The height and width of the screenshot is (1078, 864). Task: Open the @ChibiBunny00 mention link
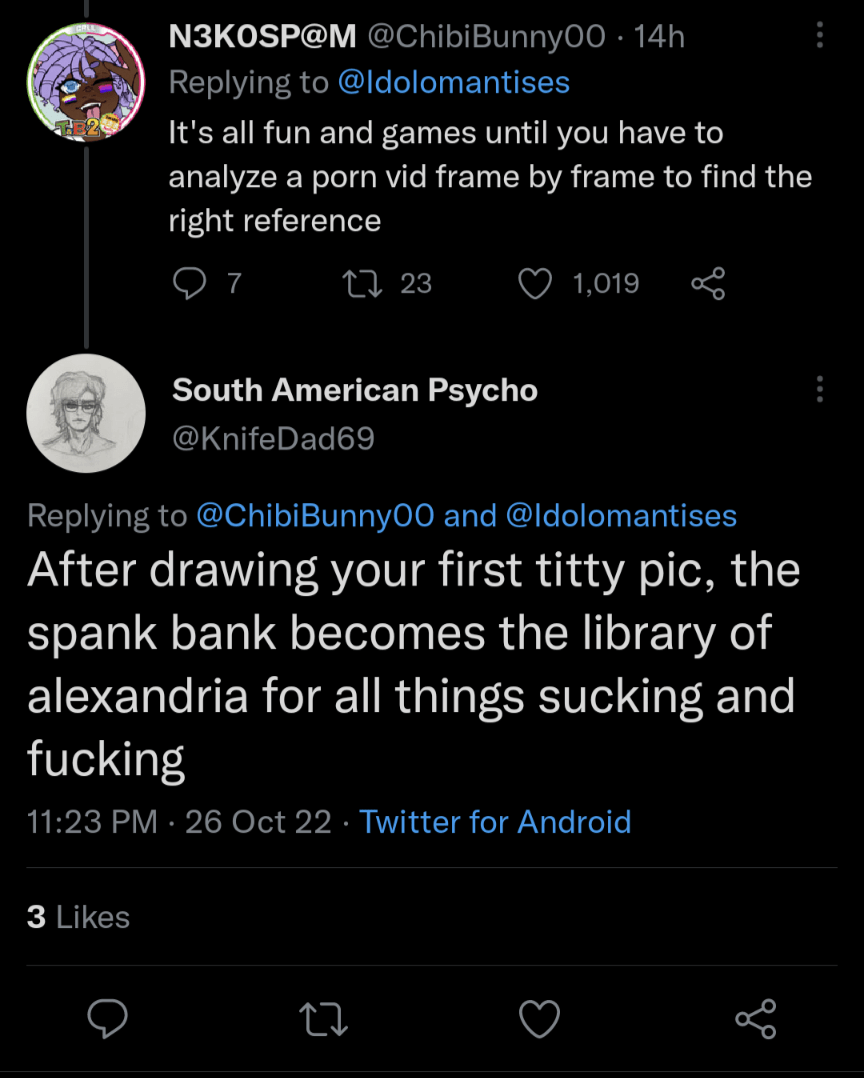[x=315, y=515]
